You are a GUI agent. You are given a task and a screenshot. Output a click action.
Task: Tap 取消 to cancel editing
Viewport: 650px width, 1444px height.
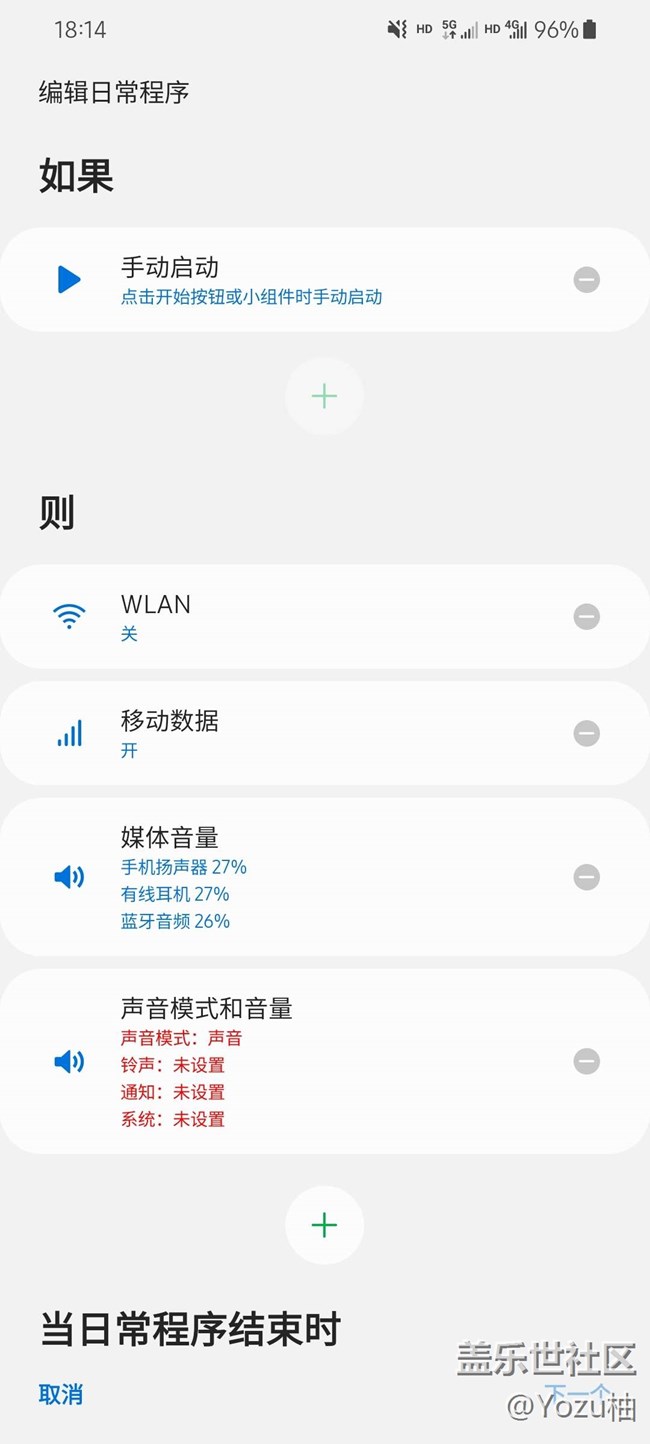pyautogui.click(x=61, y=1394)
